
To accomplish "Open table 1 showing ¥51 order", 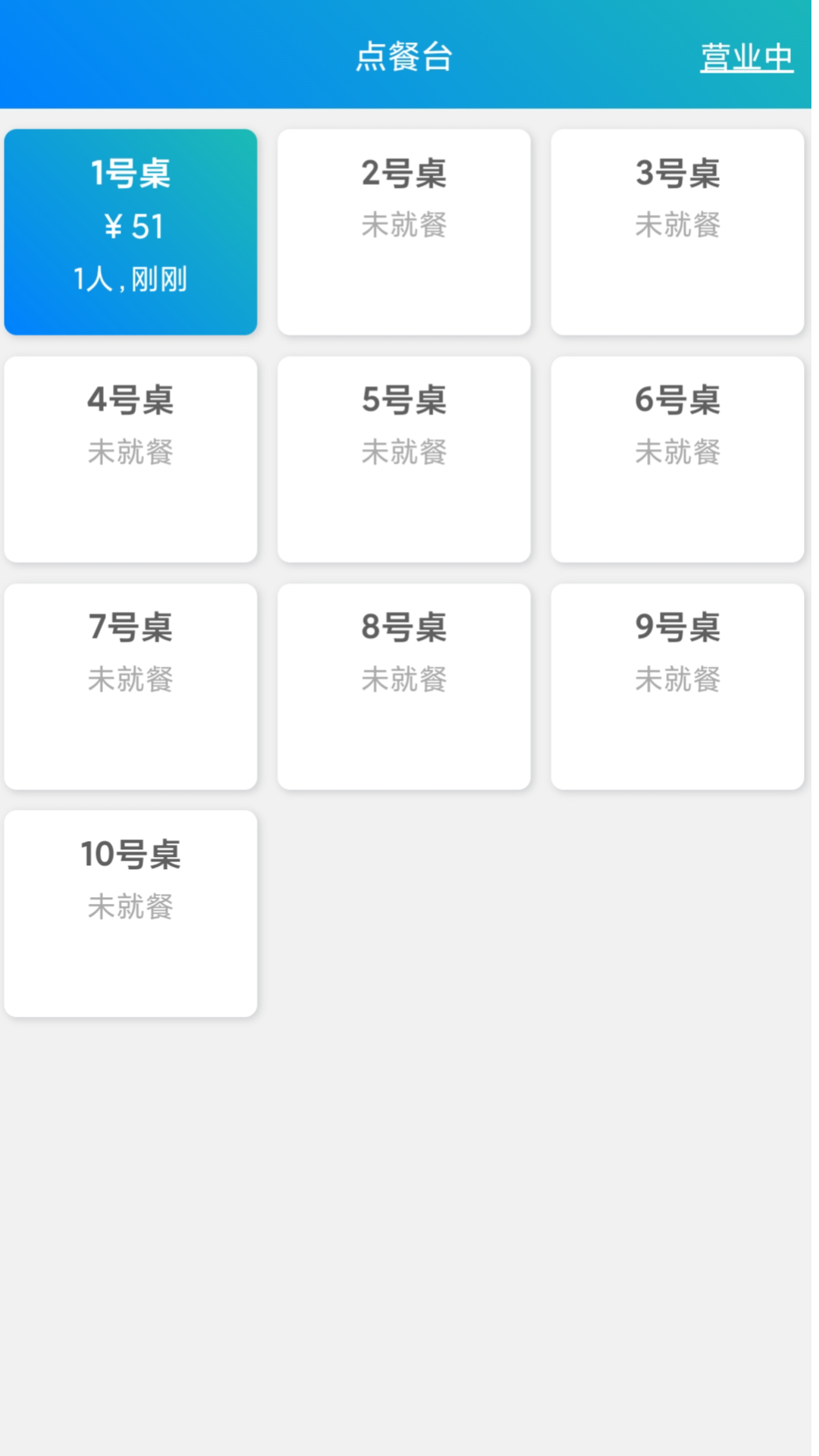I will pyautogui.click(x=130, y=231).
